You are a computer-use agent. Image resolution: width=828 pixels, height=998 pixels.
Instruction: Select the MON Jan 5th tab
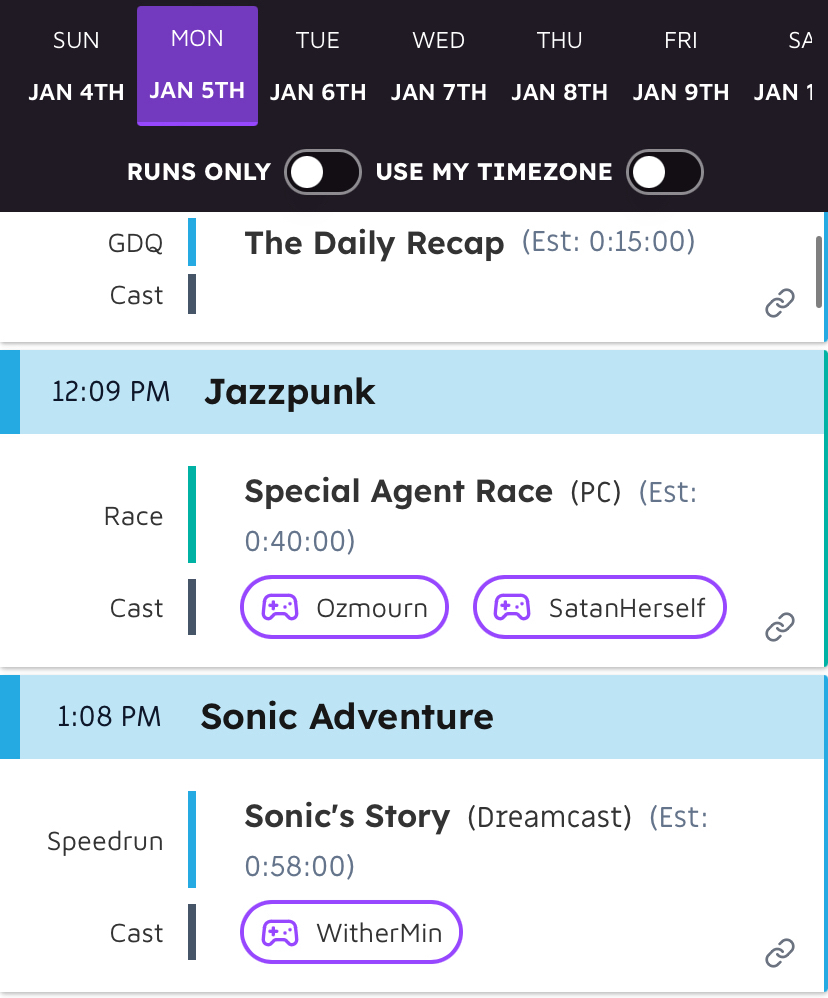coord(197,66)
